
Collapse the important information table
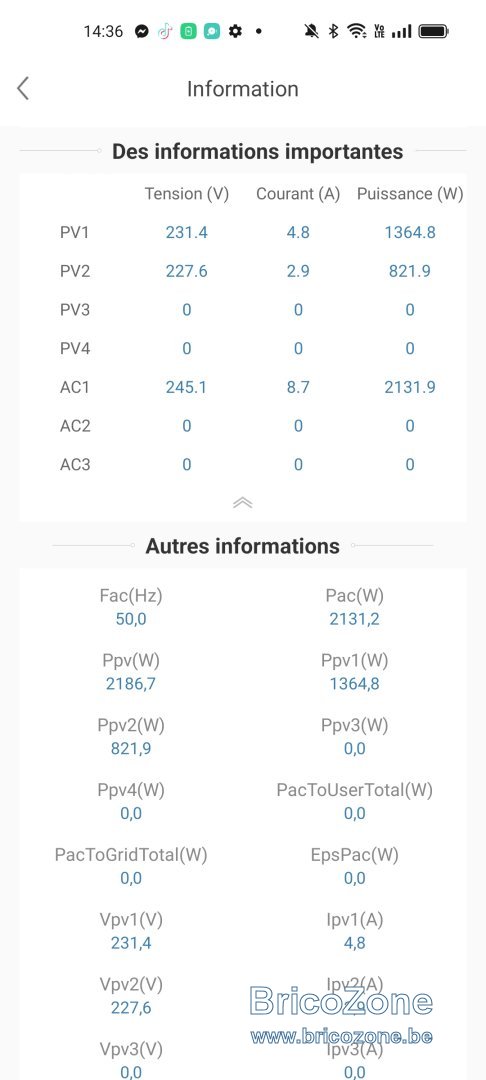[x=242, y=503]
